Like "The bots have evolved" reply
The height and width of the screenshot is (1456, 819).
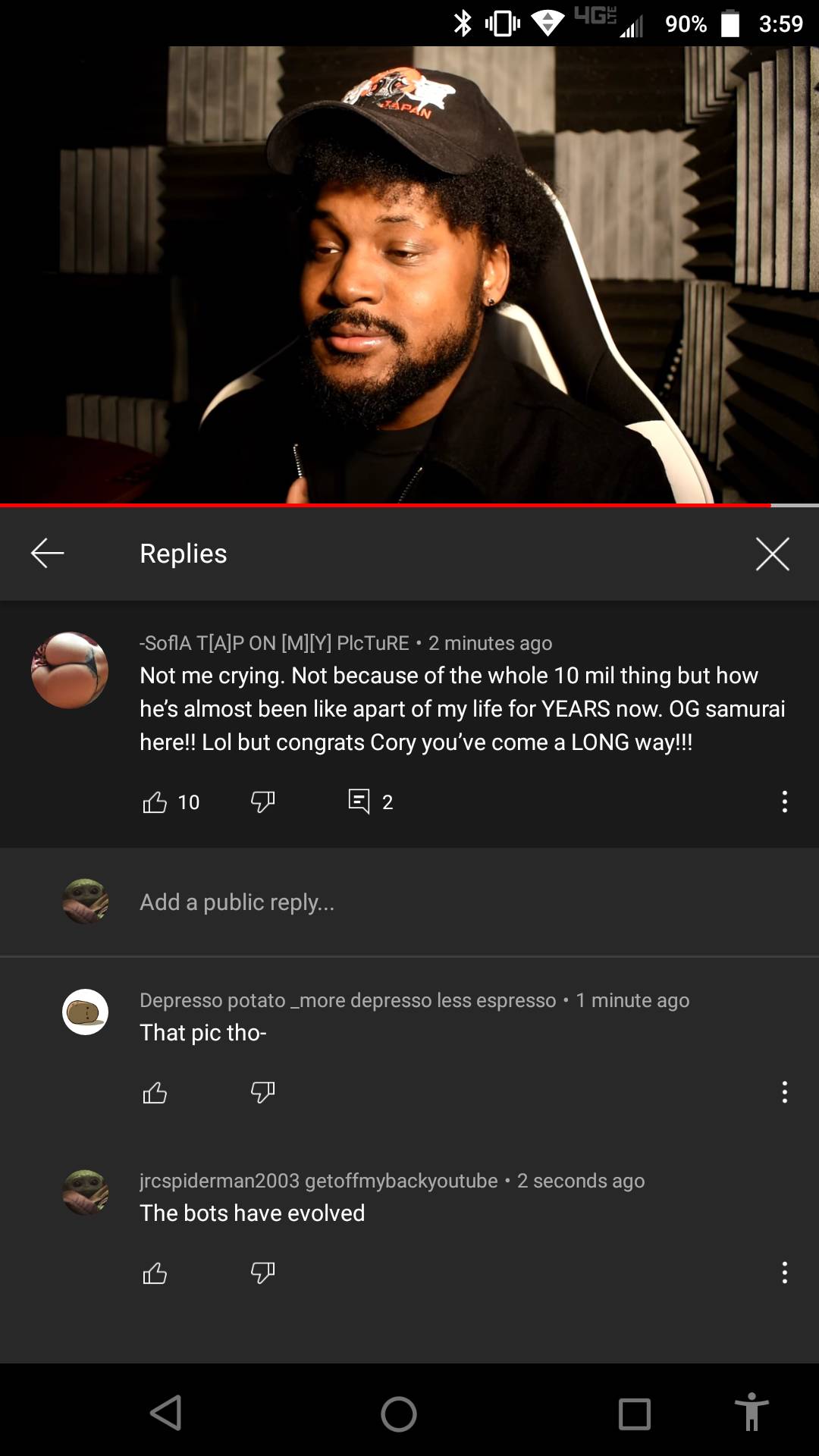155,1272
